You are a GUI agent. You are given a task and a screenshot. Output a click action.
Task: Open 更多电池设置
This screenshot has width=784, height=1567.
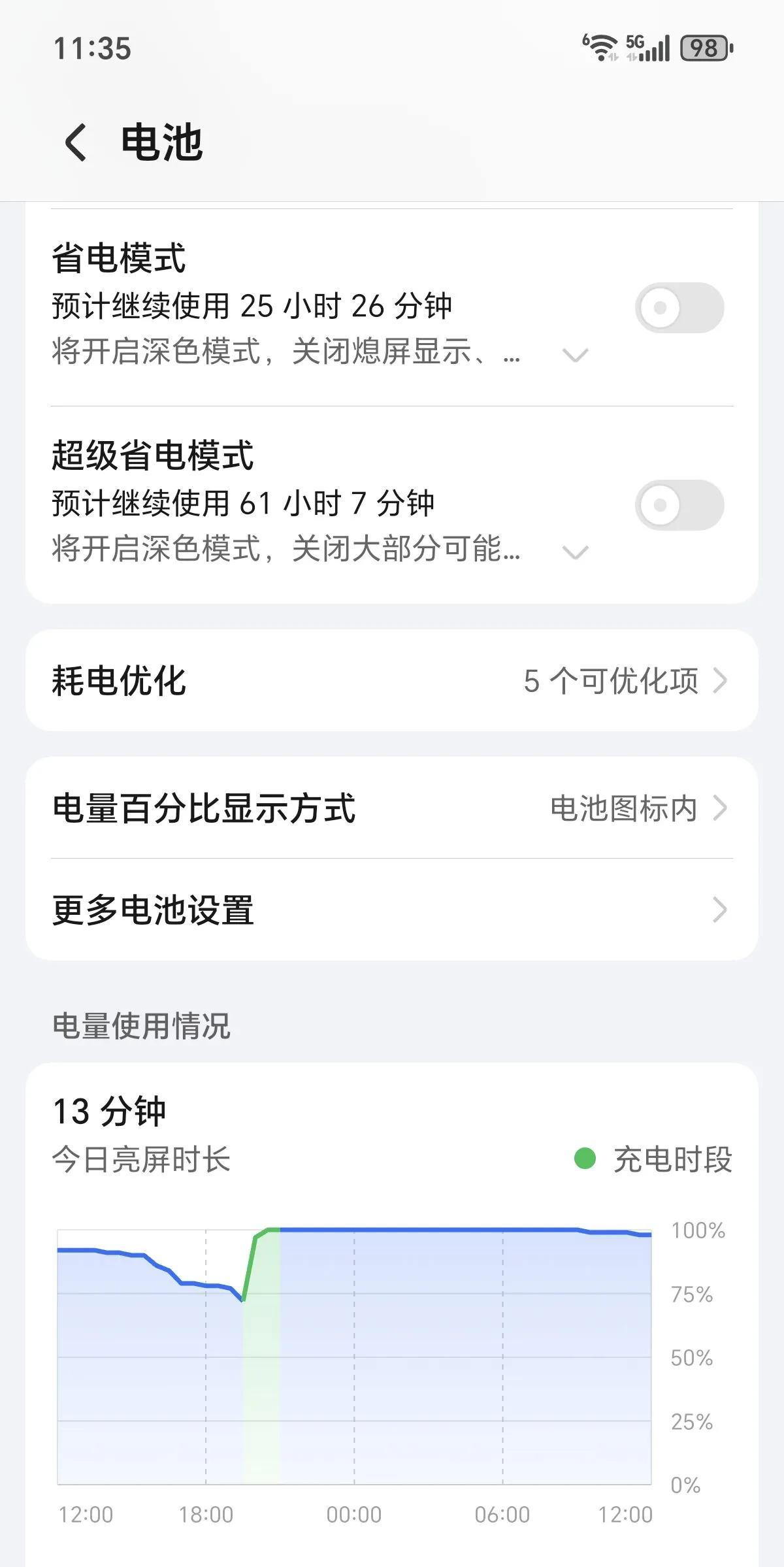tap(392, 910)
